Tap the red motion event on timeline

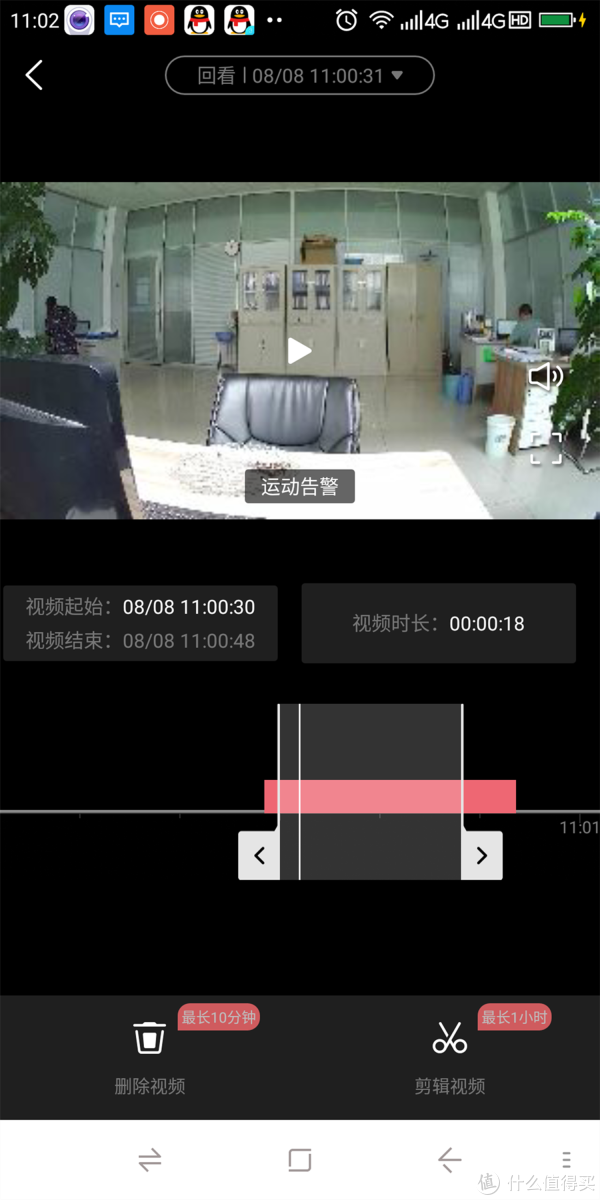coord(390,796)
